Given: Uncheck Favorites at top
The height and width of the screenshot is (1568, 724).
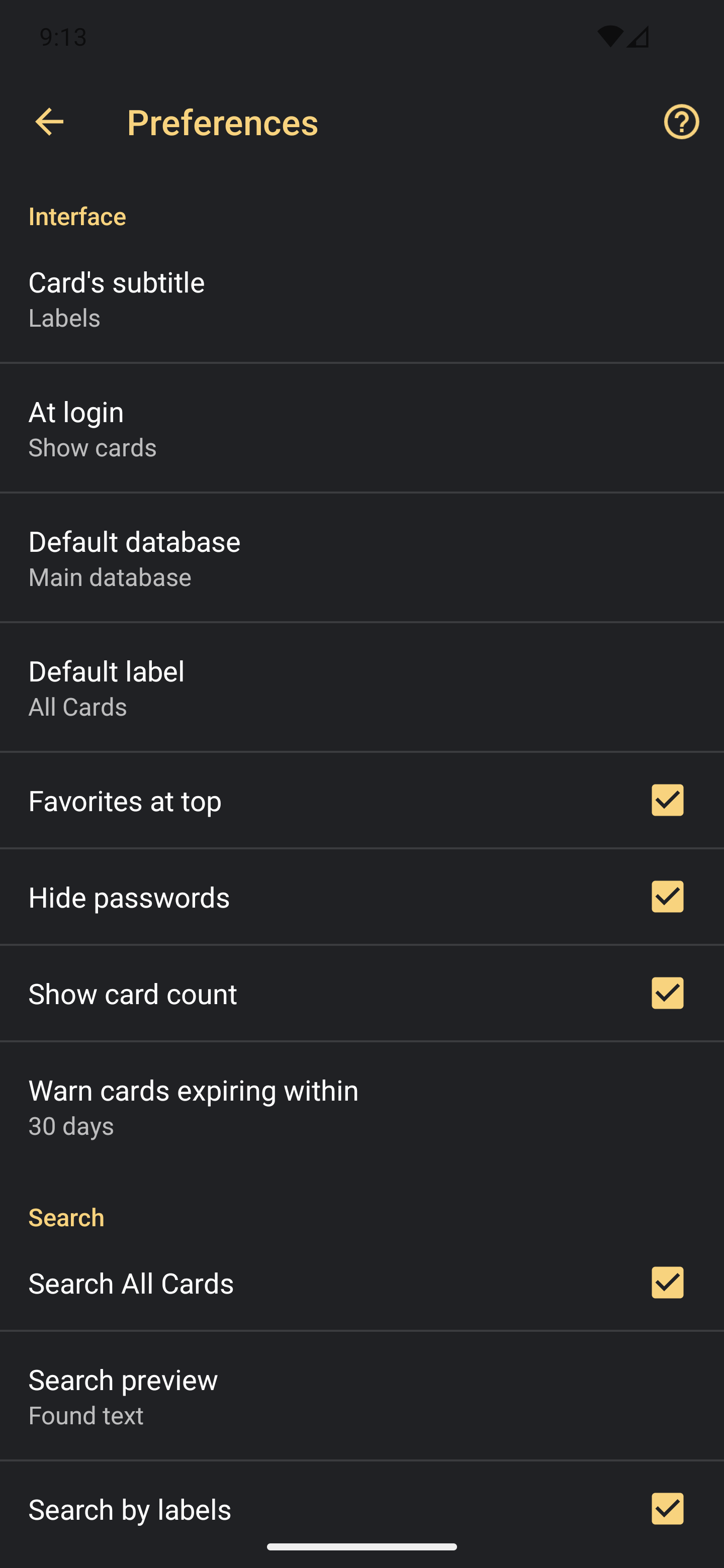Looking at the screenshot, I should [x=667, y=800].
